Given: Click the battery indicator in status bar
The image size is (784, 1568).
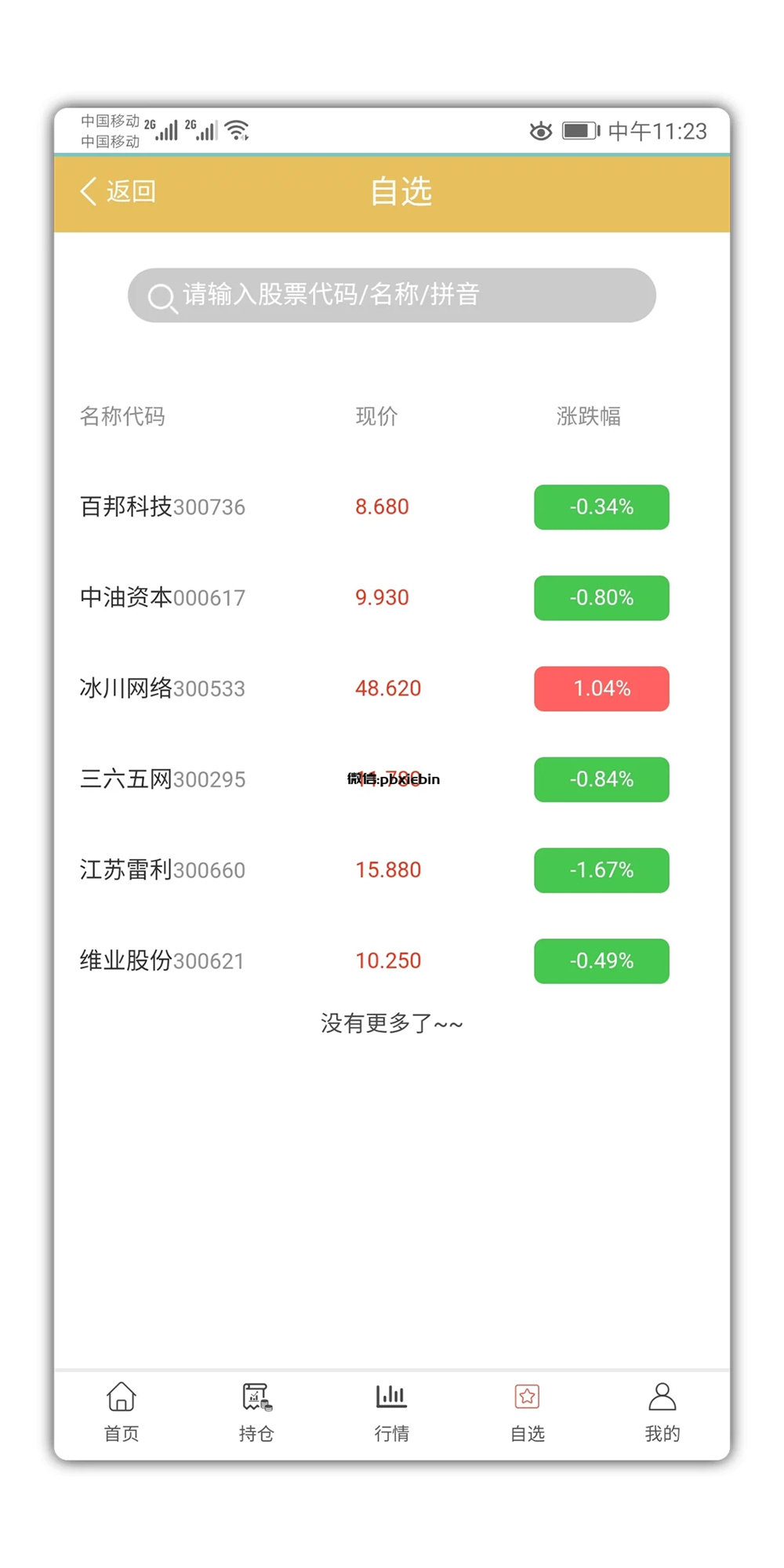Looking at the screenshot, I should pyautogui.click(x=580, y=131).
